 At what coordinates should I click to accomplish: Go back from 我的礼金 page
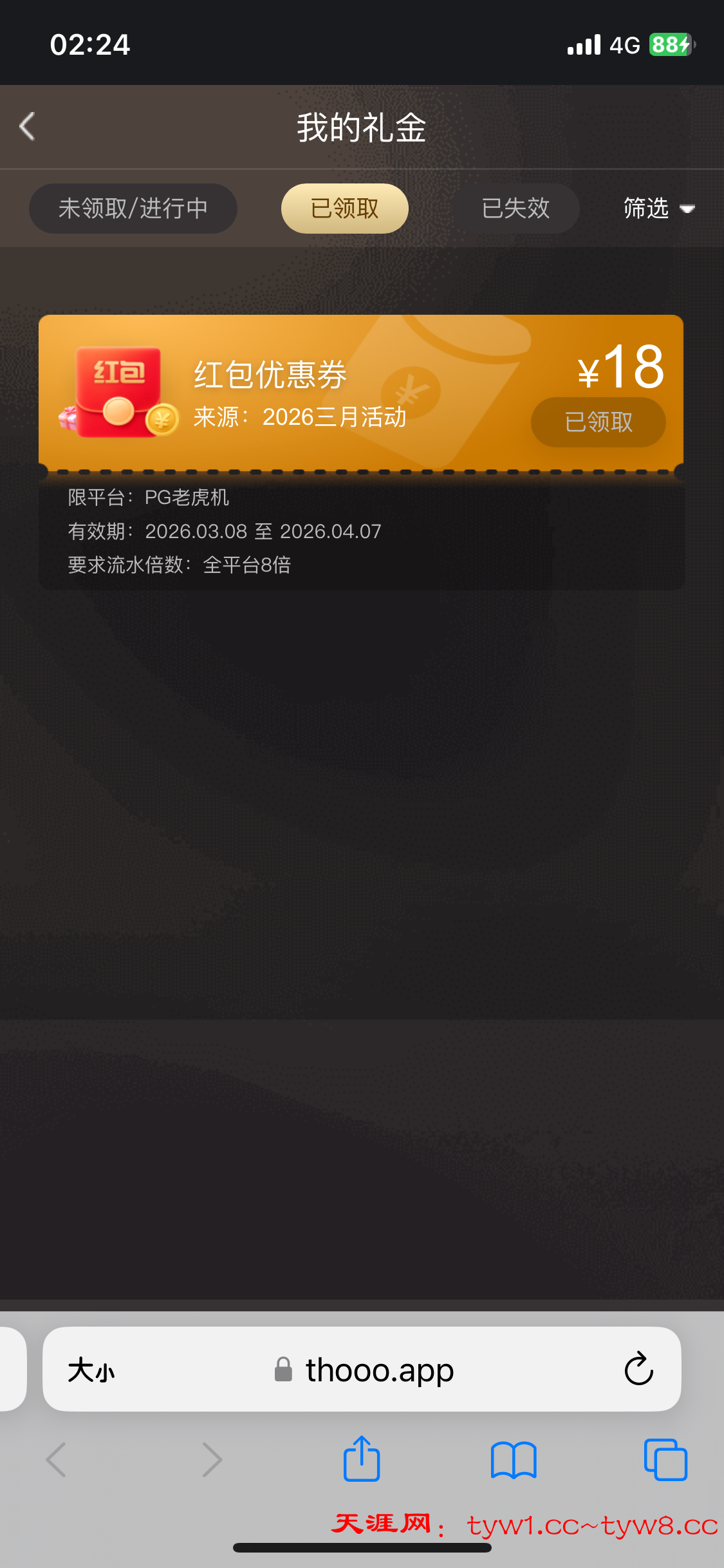tap(27, 126)
